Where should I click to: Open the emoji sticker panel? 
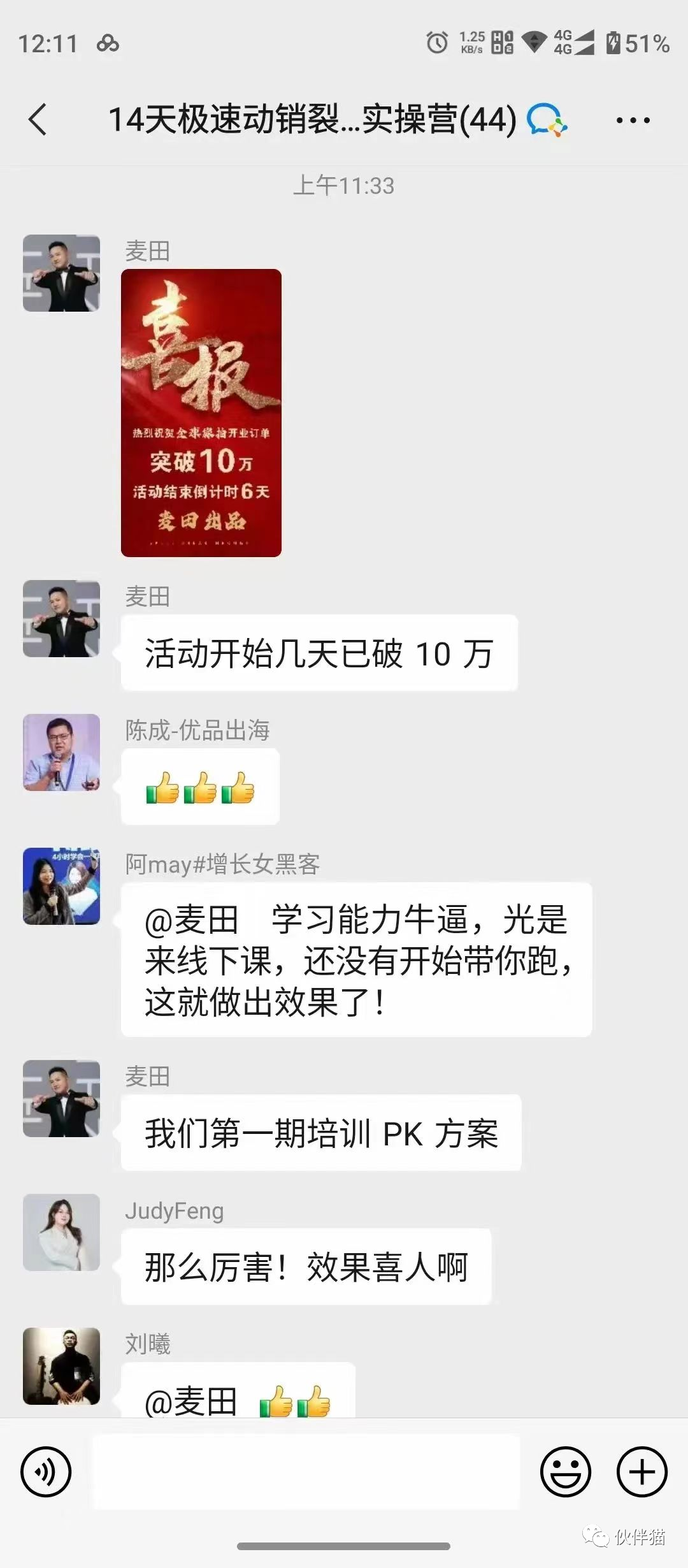click(565, 1471)
